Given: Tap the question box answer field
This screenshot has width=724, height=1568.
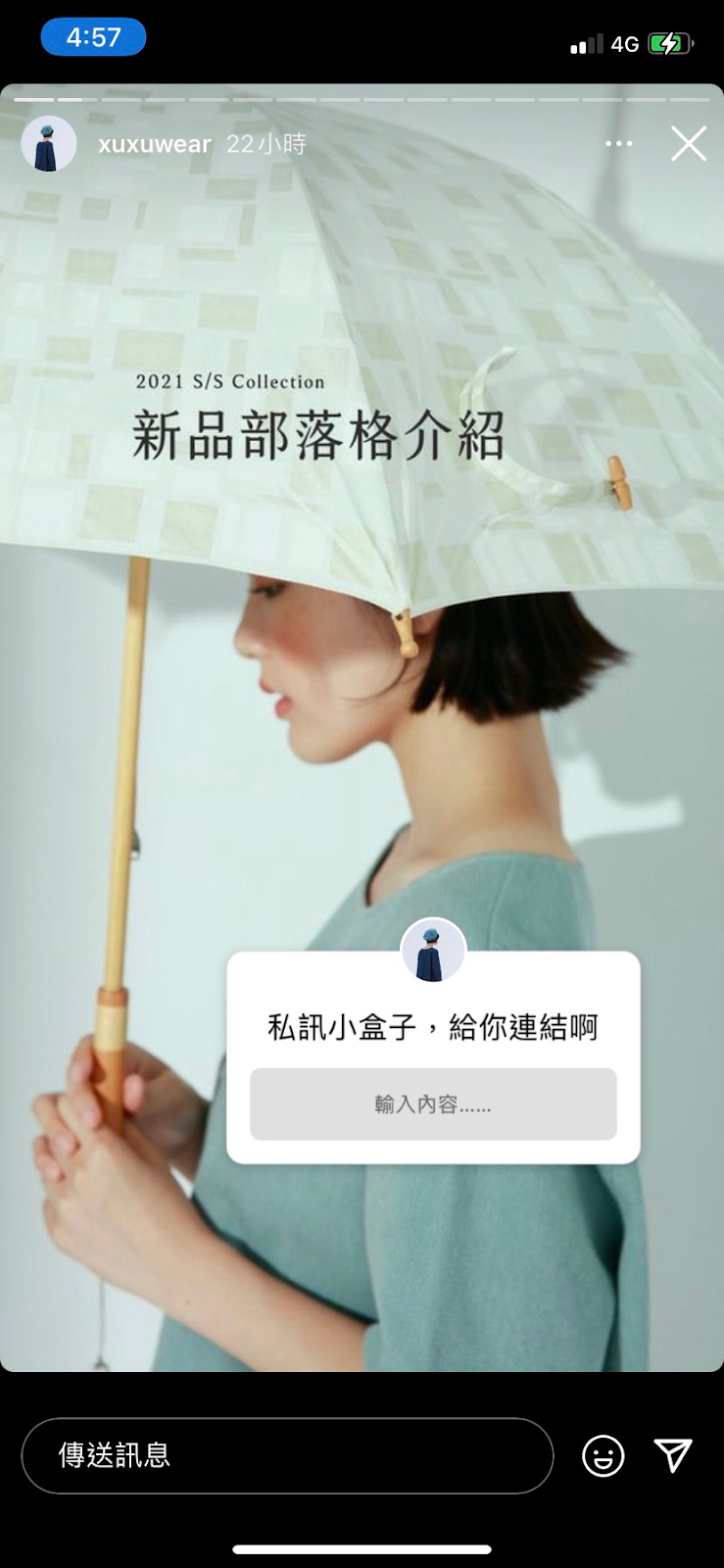Looking at the screenshot, I should 433,1104.
